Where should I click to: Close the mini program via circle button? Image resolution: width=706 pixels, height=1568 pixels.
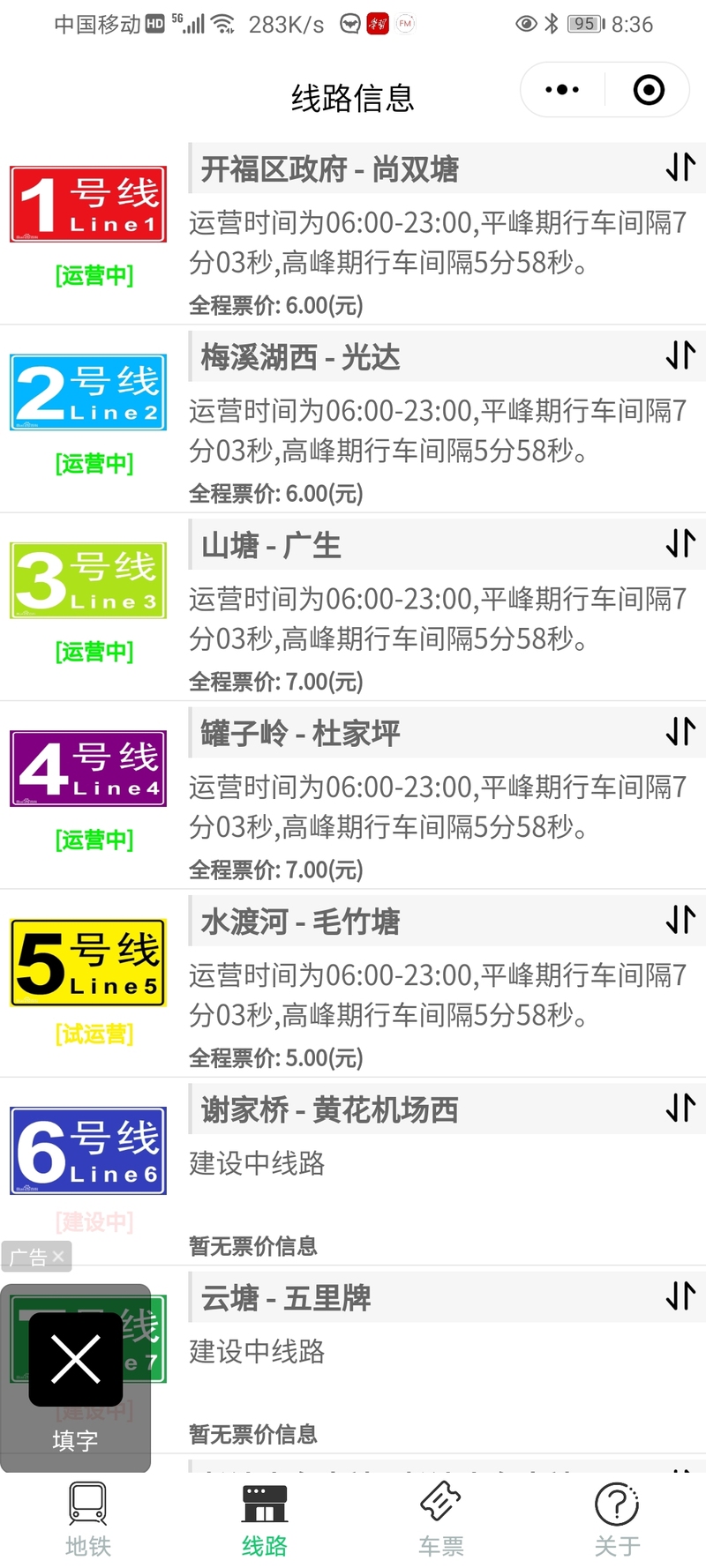(649, 90)
